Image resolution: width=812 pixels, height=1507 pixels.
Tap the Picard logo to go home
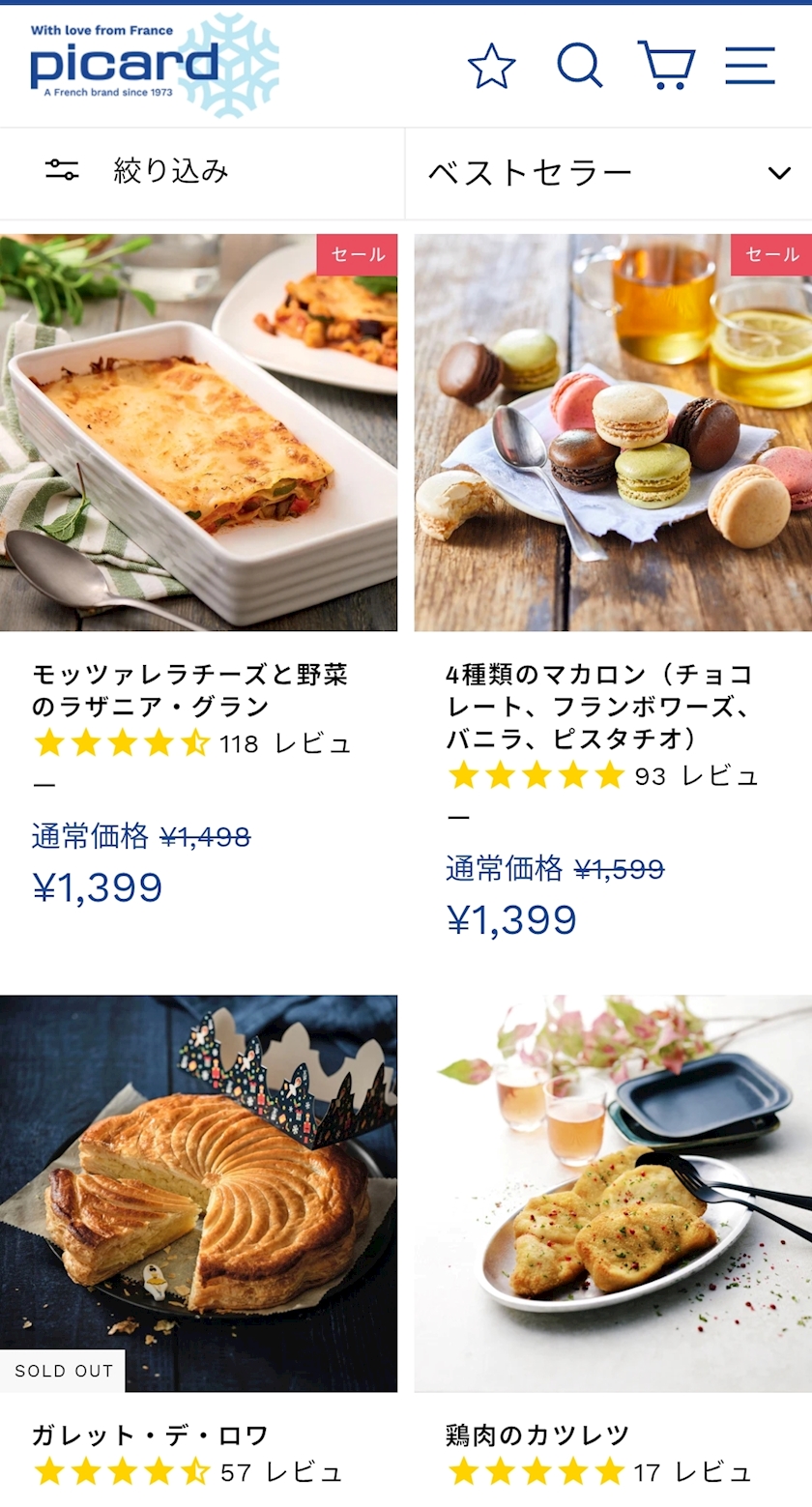pyautogui.click(x=155, y=65)
